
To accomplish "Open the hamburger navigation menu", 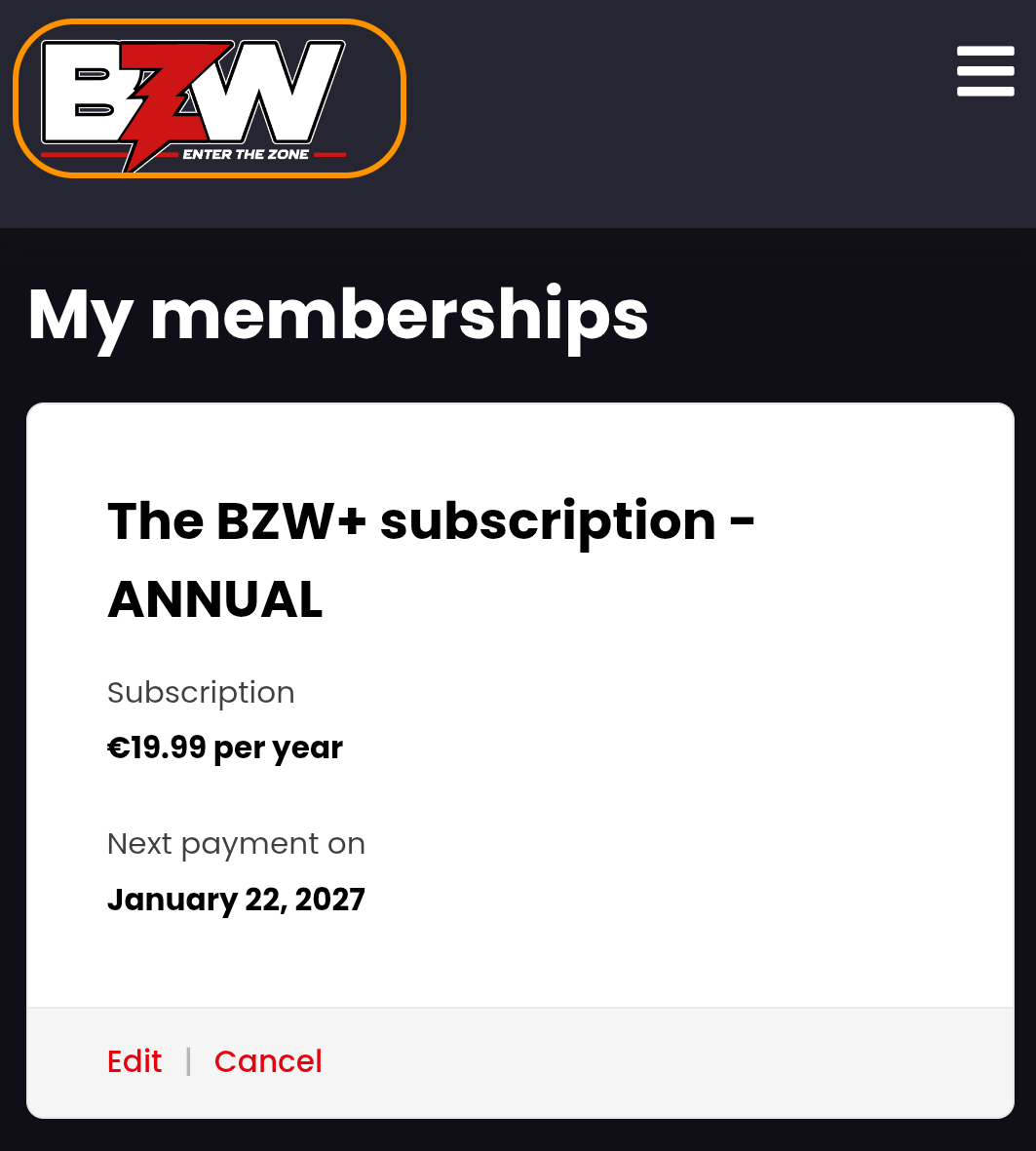I will [985, 70].
